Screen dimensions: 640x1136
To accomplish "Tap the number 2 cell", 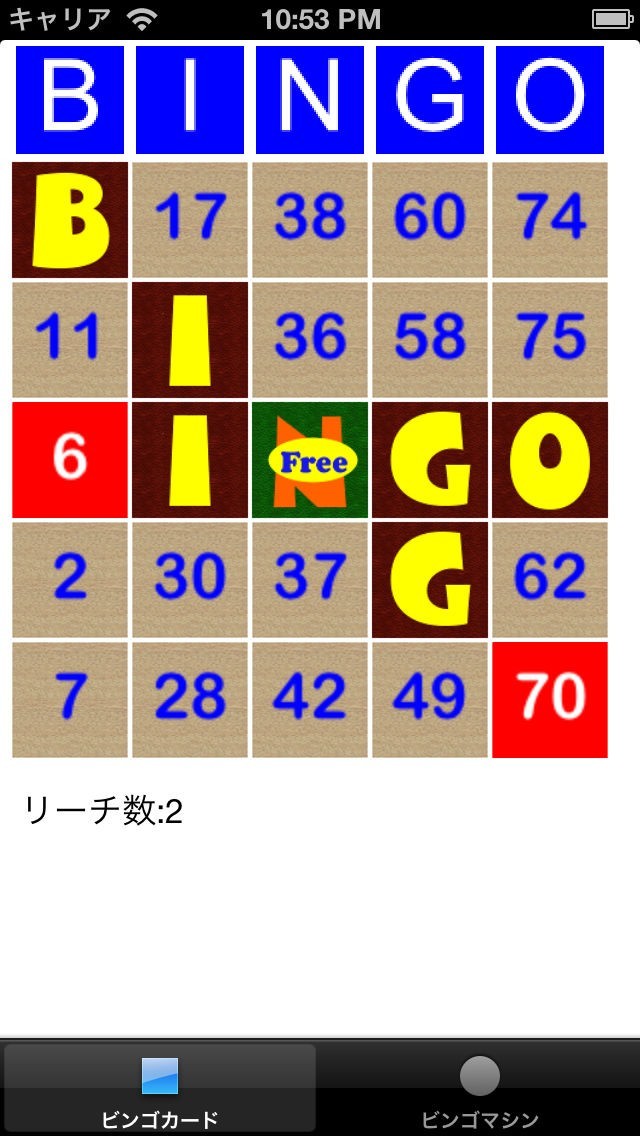I will point(70,580).
